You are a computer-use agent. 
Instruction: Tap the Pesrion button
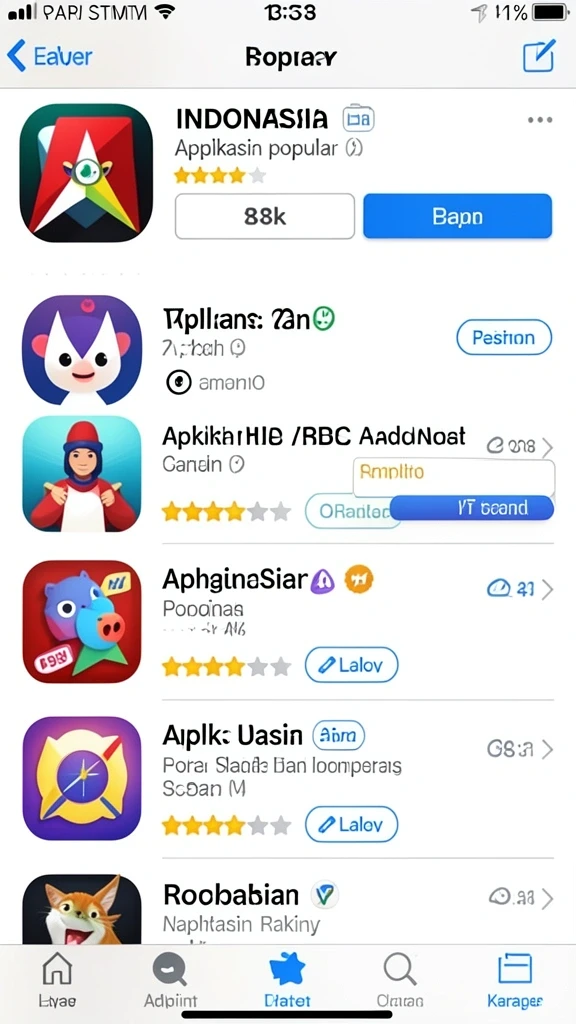(504, 338)
